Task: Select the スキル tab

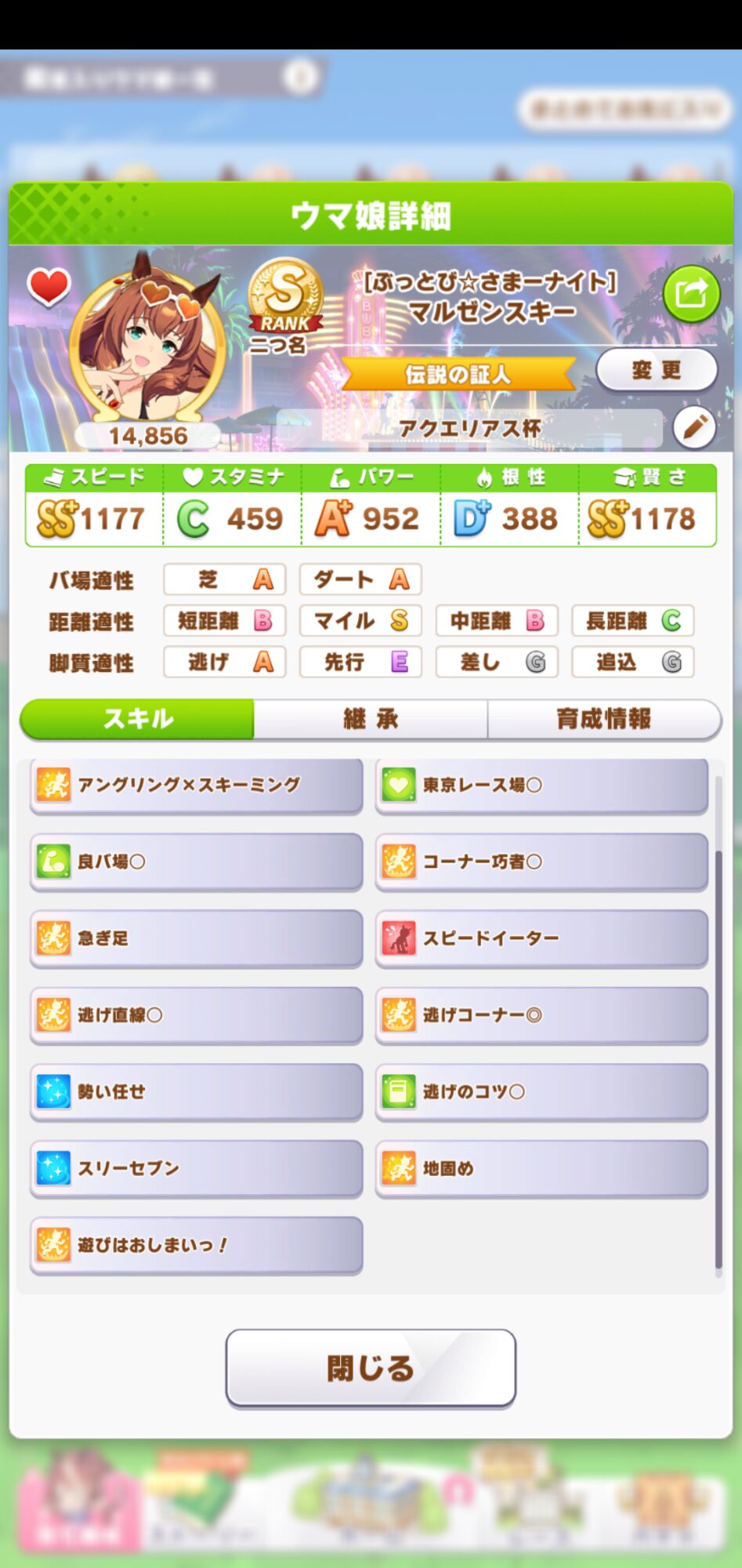Action: click(x=137, y=719)
